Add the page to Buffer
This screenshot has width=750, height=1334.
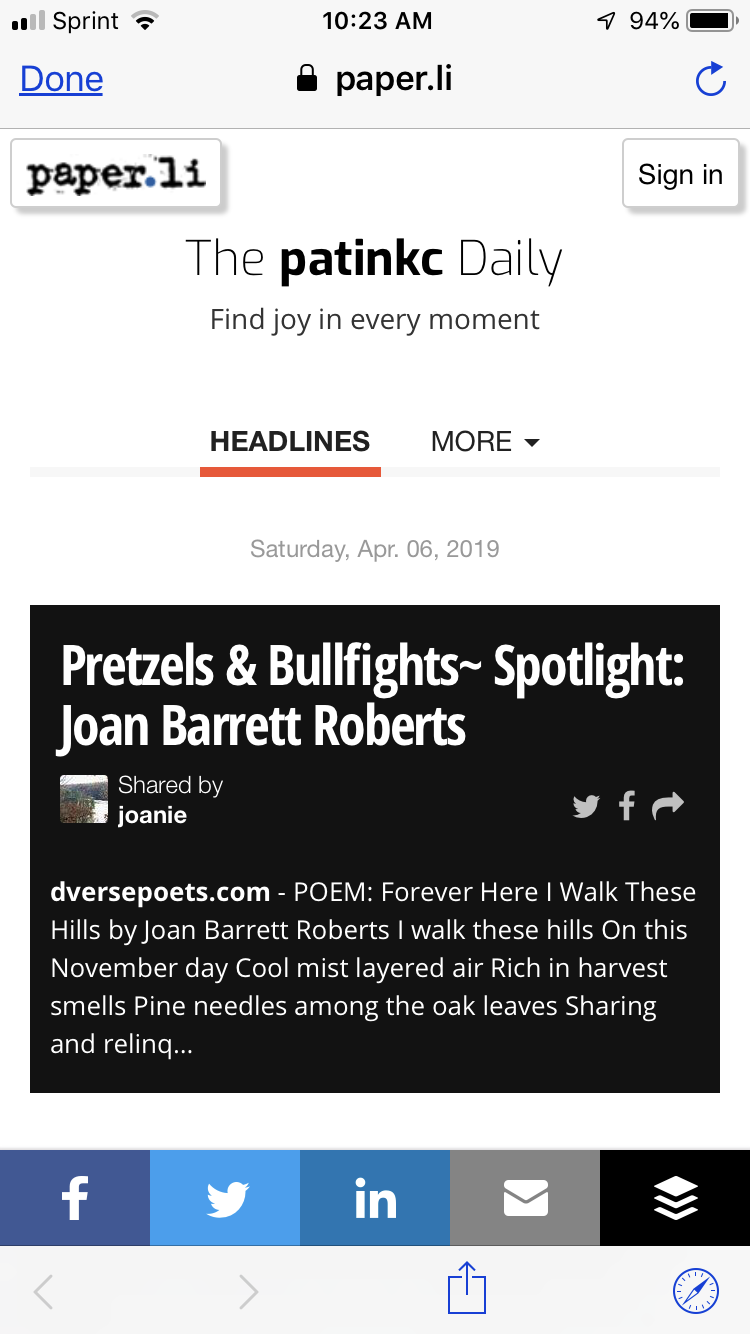tap(675, 1198)
